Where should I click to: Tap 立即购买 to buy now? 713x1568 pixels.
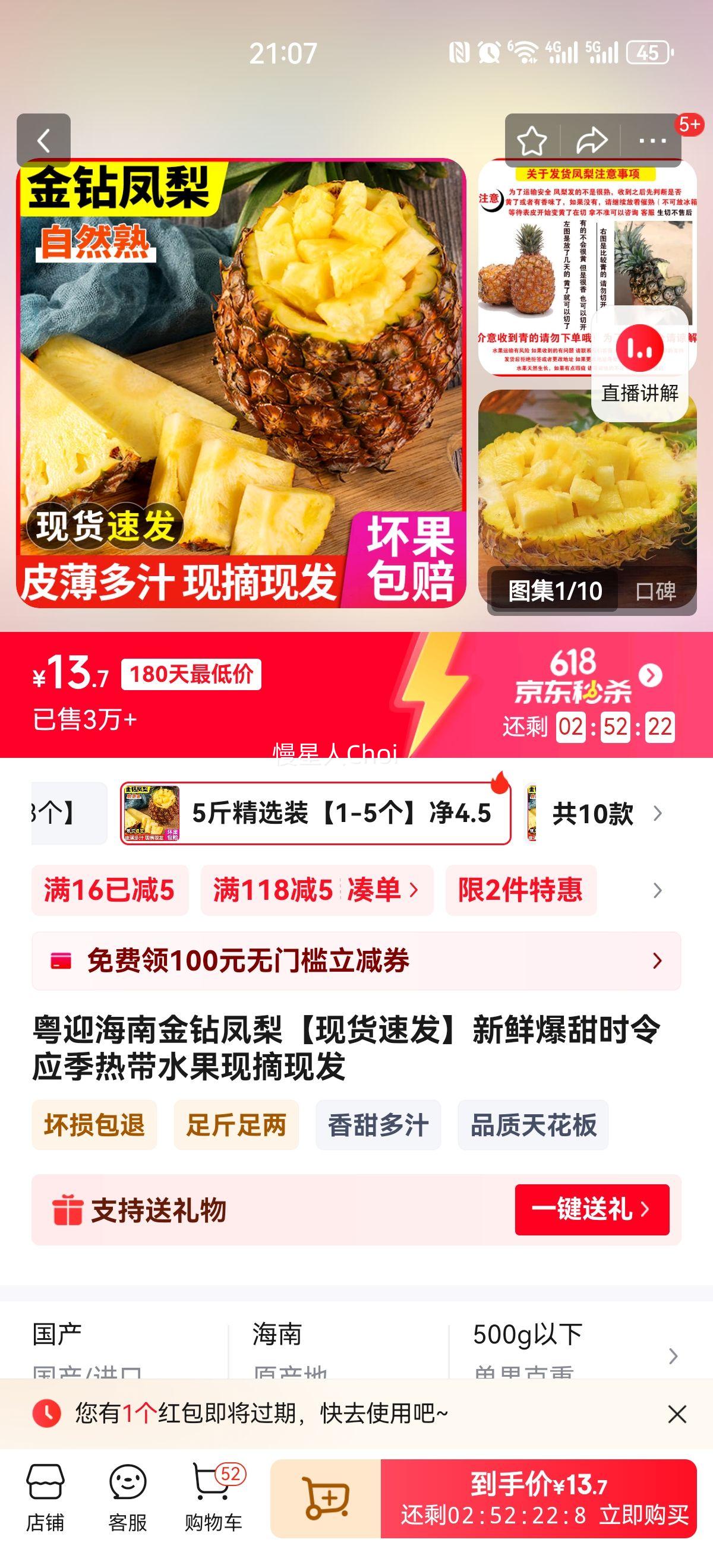click(538, 1498)
